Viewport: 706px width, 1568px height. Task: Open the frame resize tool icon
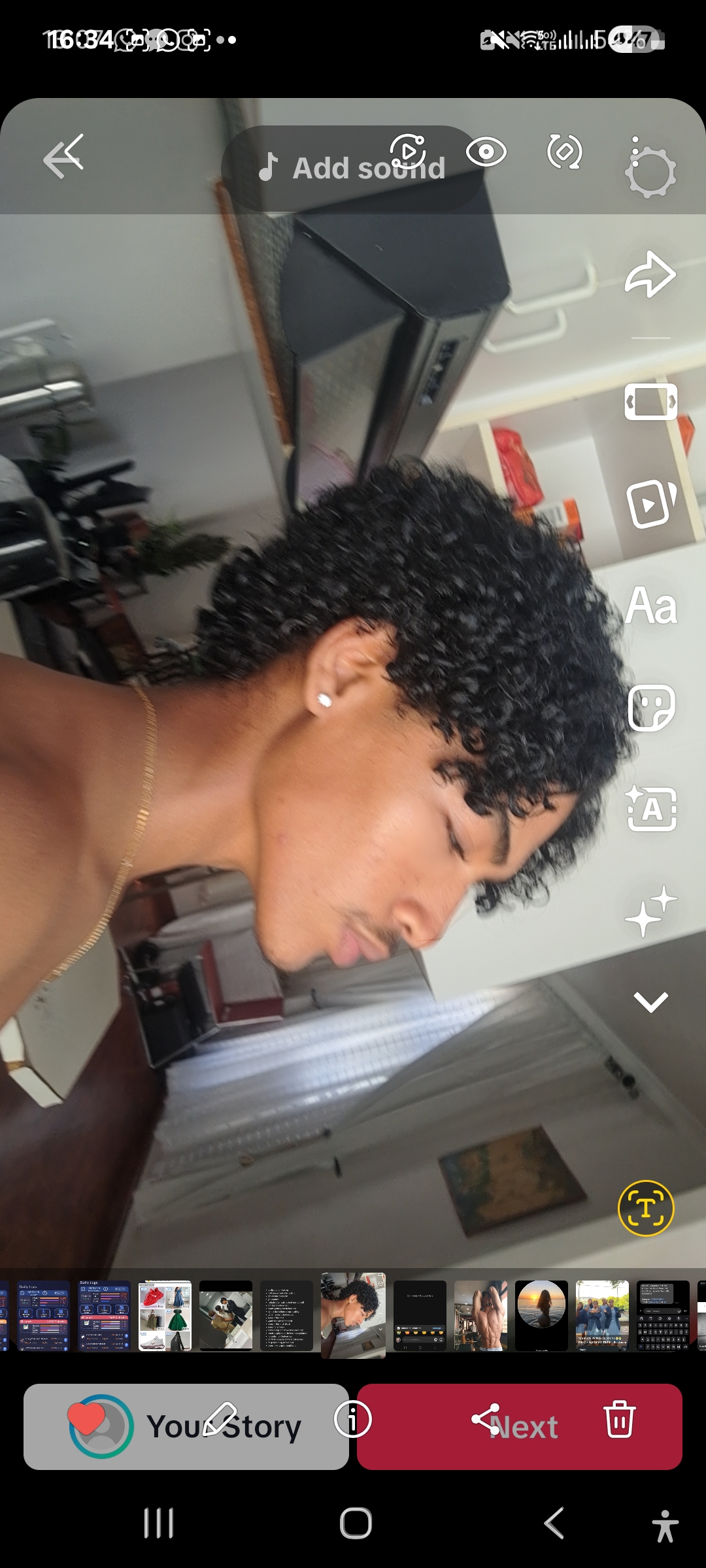pos(651,401)
